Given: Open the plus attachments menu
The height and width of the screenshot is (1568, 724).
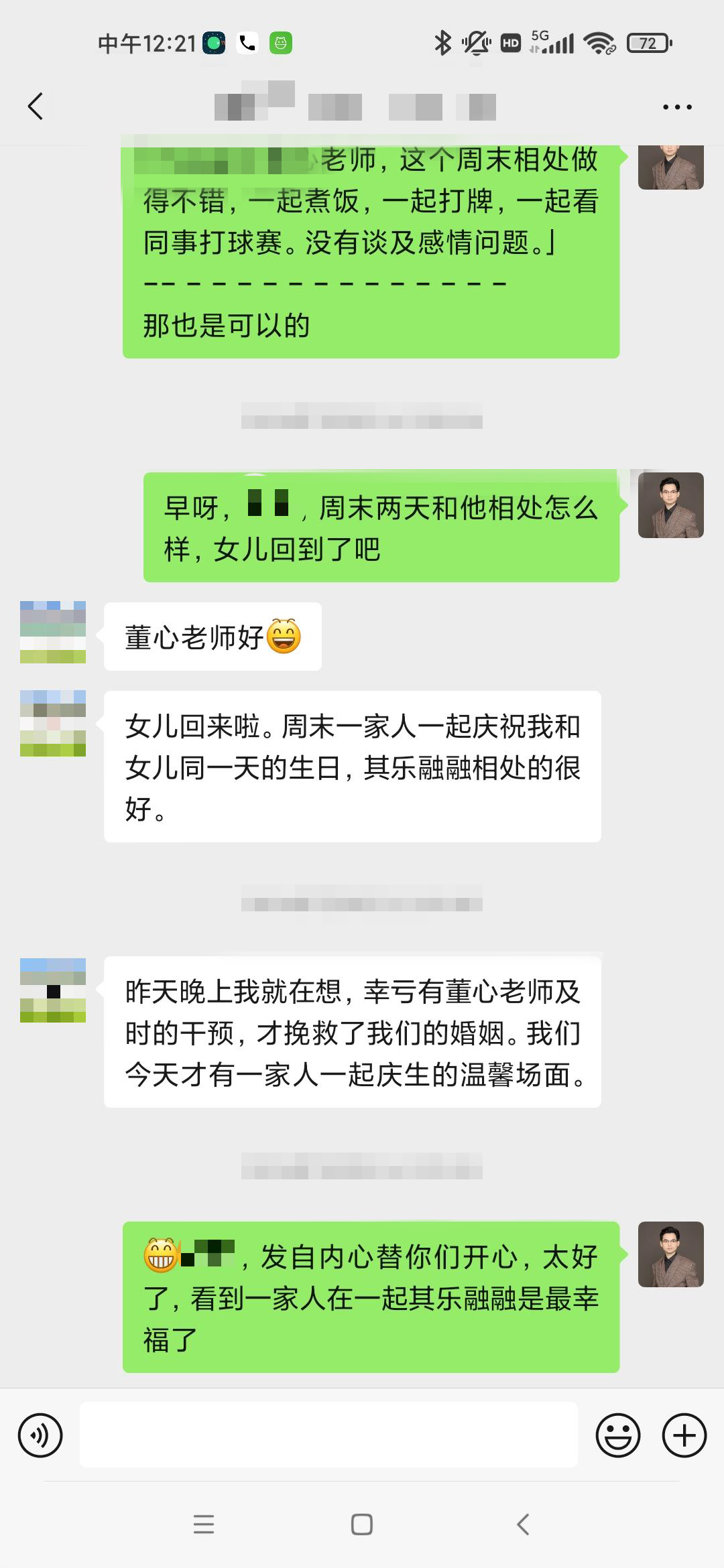Looking at the screenshot, I should coord(684,1435).
